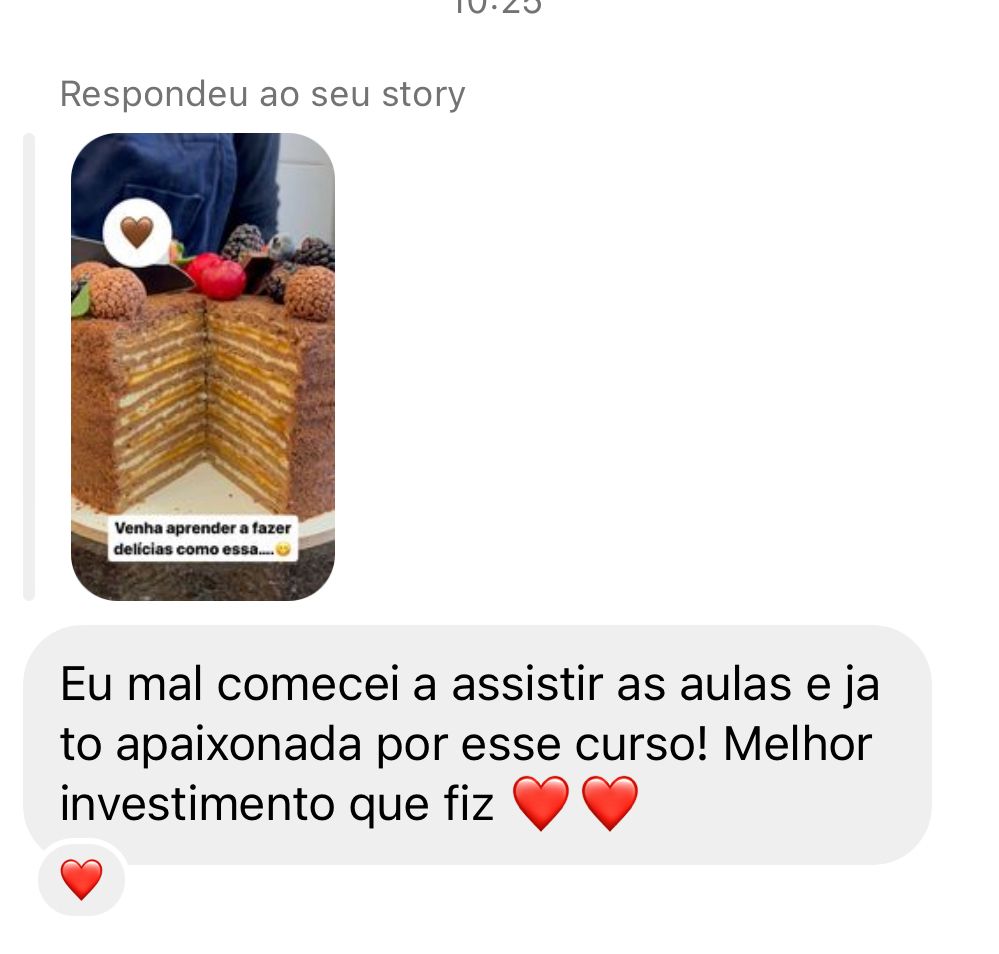Tap the heart reaction under the message
This screenshot has width=999, height=954.
pyautogui.click(x=81, y=879)
